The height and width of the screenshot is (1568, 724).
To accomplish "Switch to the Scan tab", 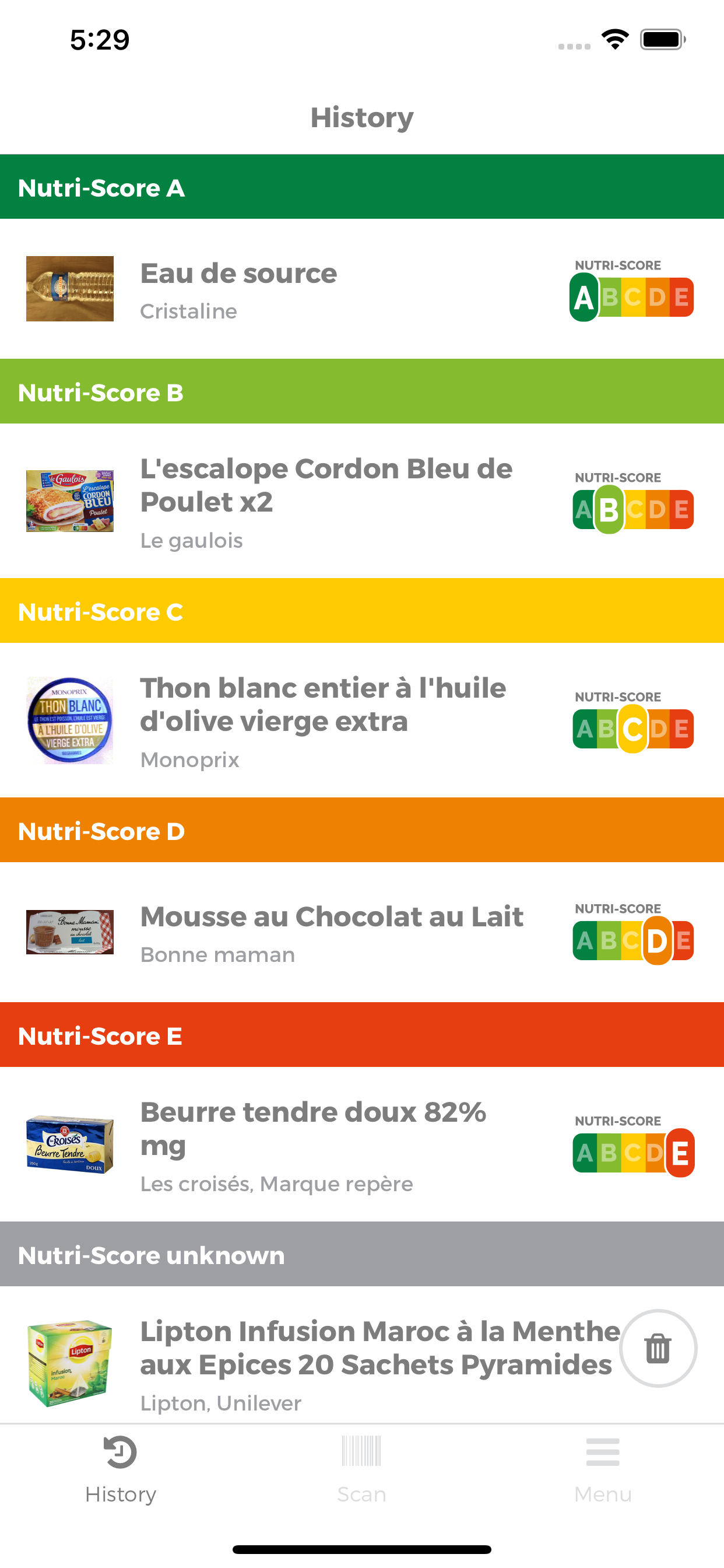I will click(x=361, y=1469).
